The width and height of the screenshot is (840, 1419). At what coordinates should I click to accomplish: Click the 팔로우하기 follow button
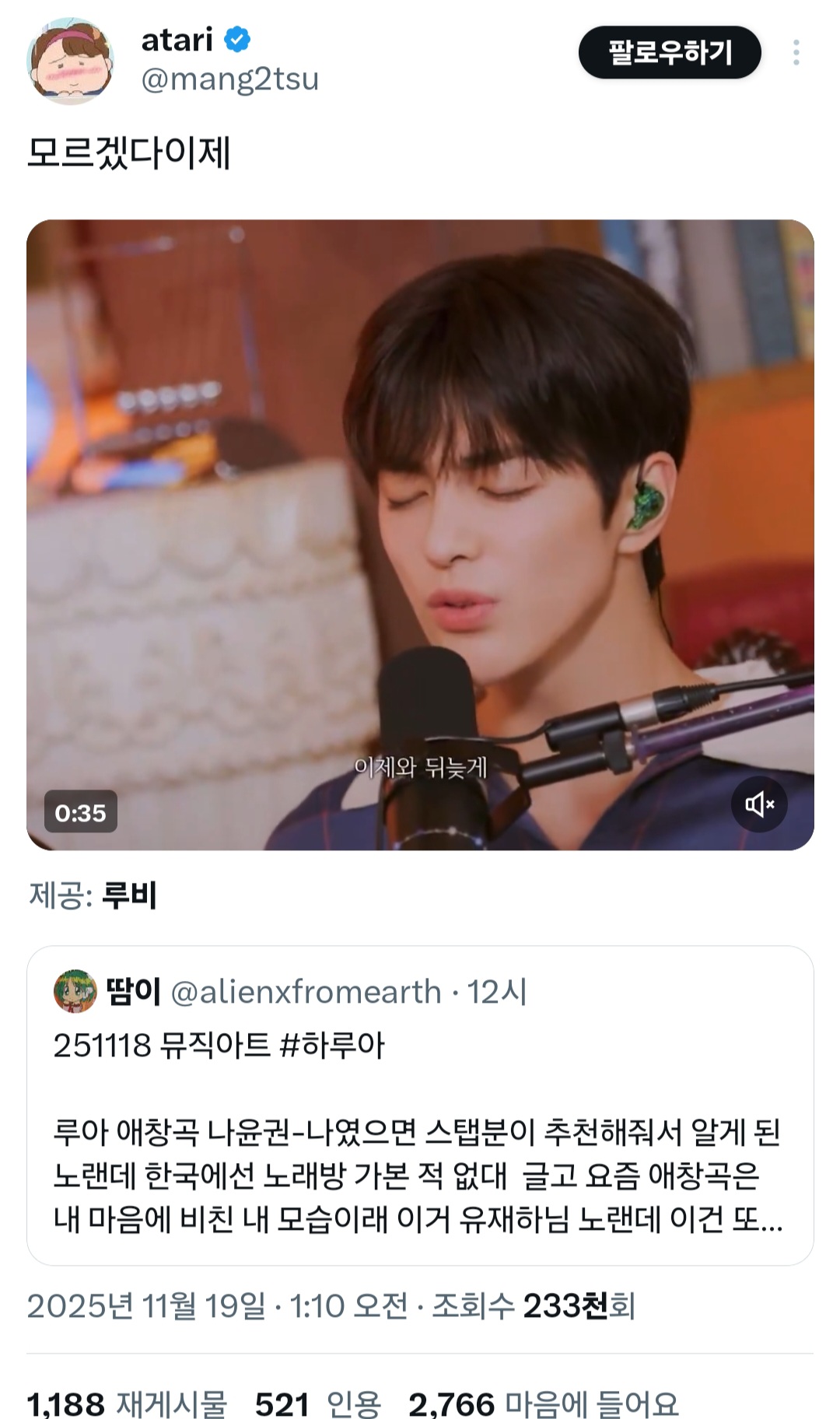[670, 50]
